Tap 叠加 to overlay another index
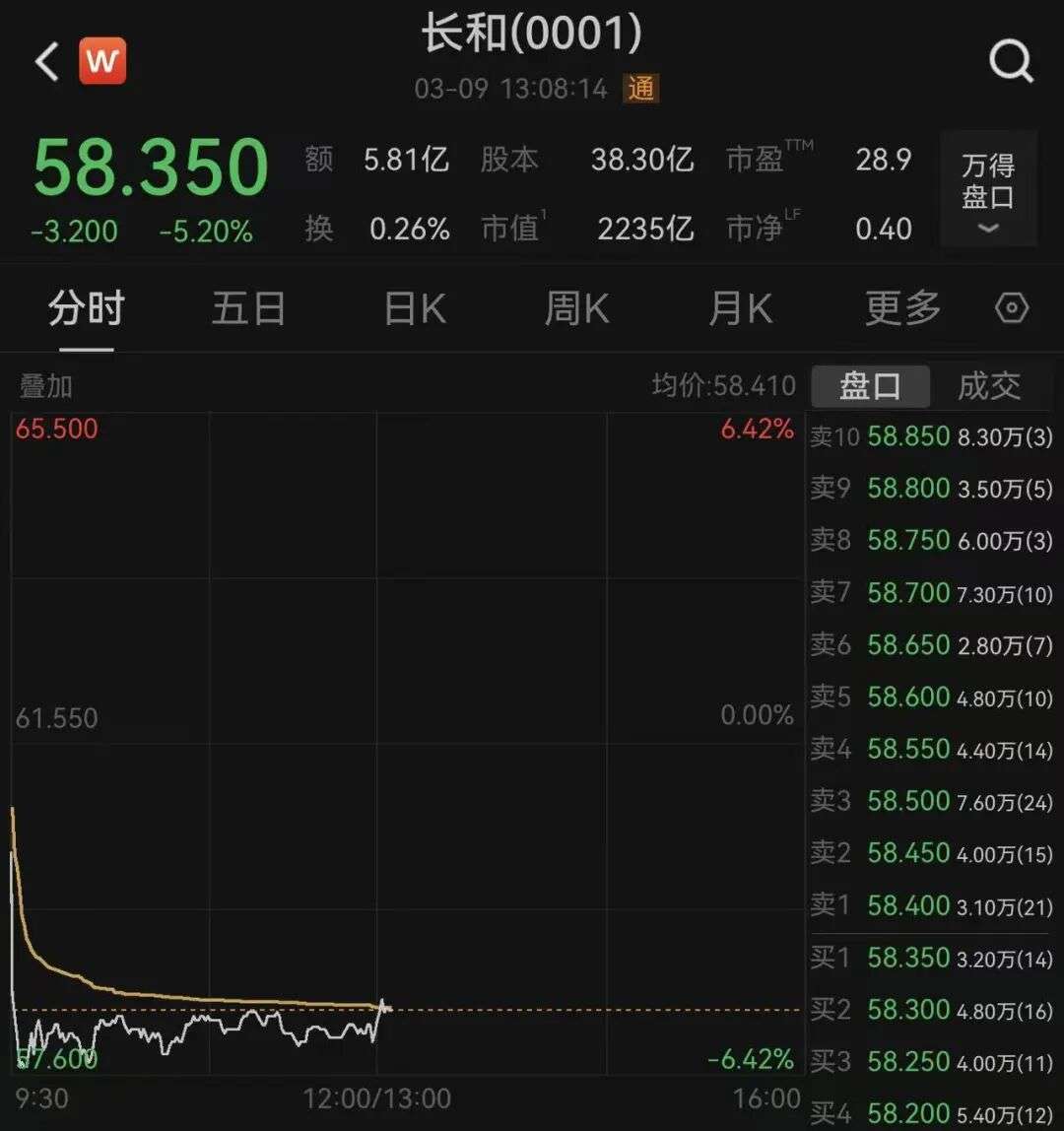This screenshot has width=1064, height=1131. coord(46,386)
